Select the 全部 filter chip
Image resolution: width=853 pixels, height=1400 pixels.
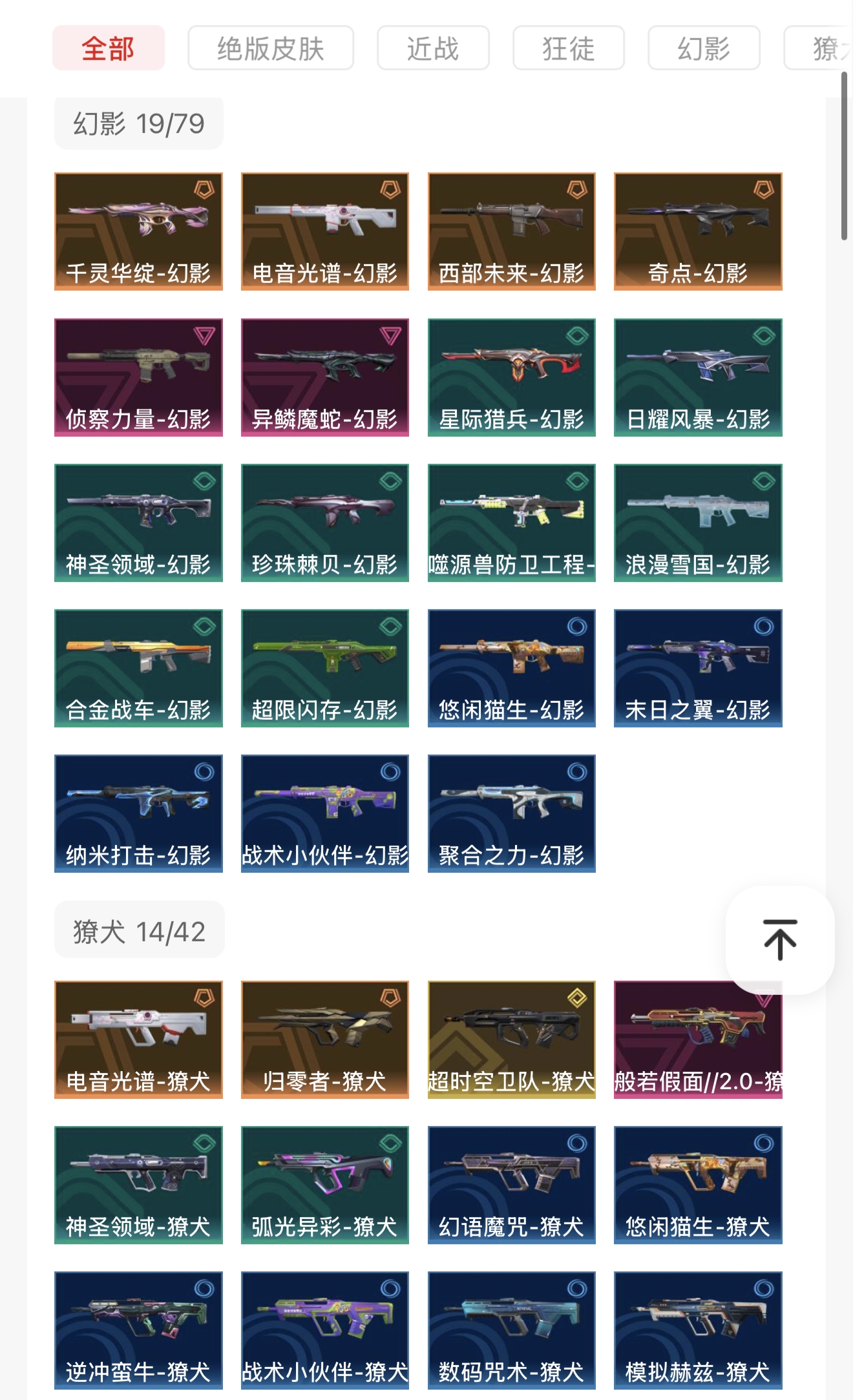109,48
